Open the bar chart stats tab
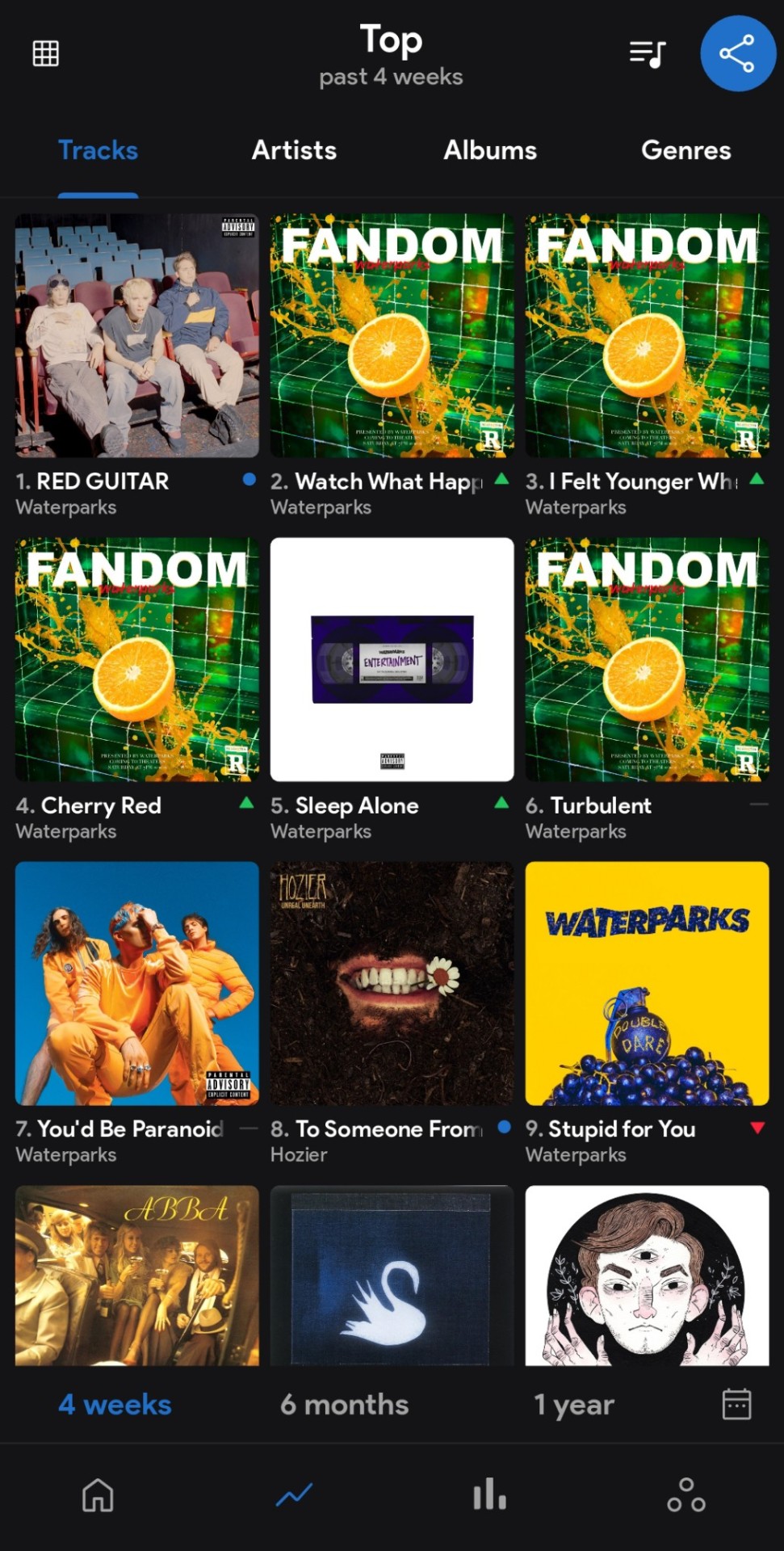 tap(489, 1495)
